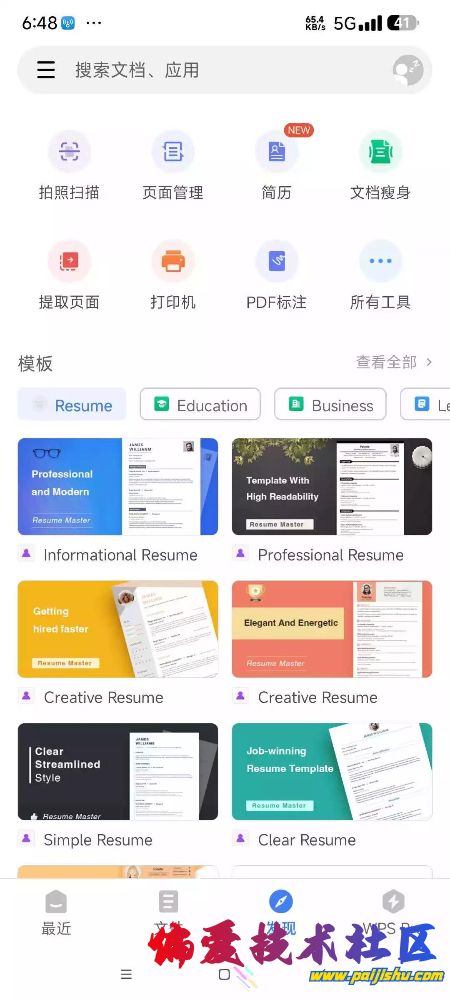
Task: Select the Resume template chip
Action: click(72, 404)
